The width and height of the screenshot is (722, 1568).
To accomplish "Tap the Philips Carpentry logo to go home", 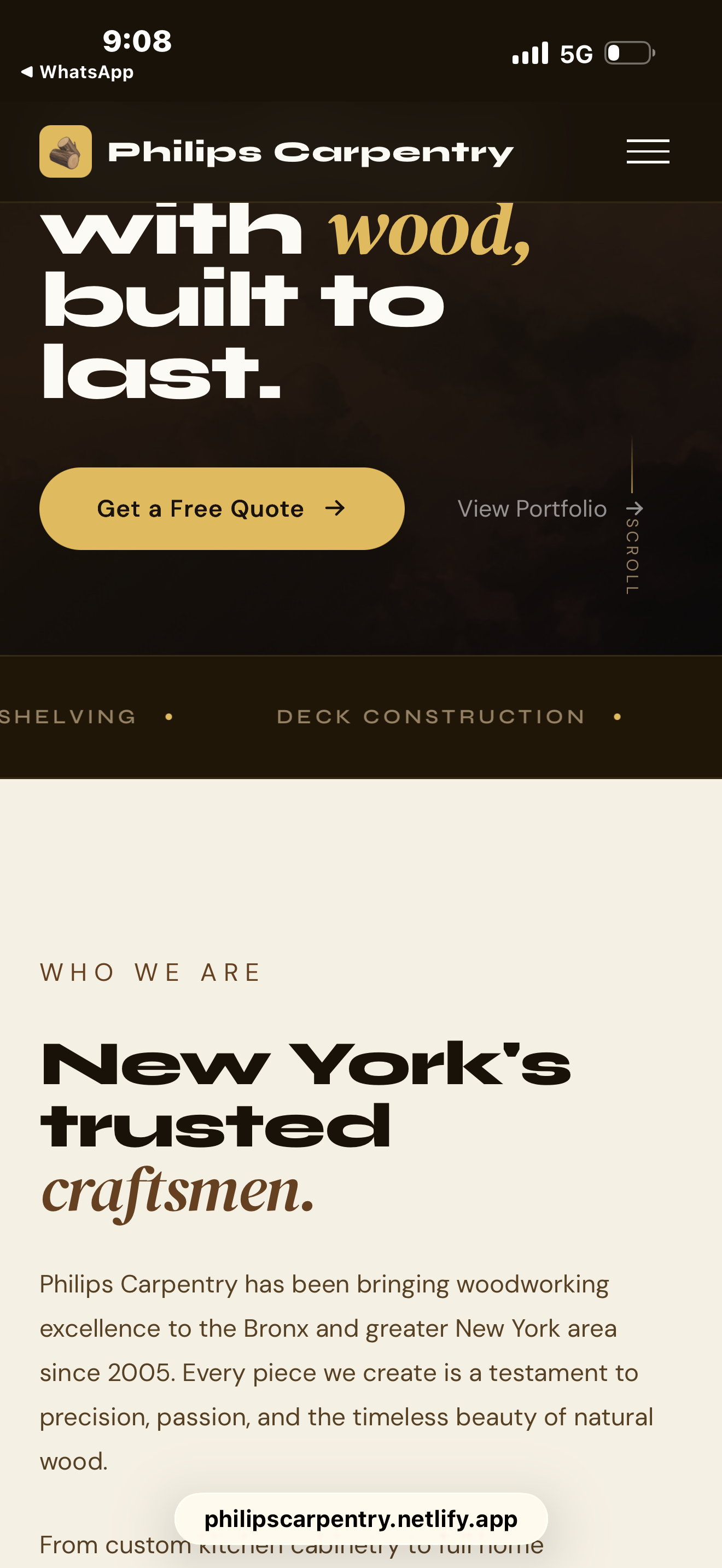I will (x=276, y=151).
